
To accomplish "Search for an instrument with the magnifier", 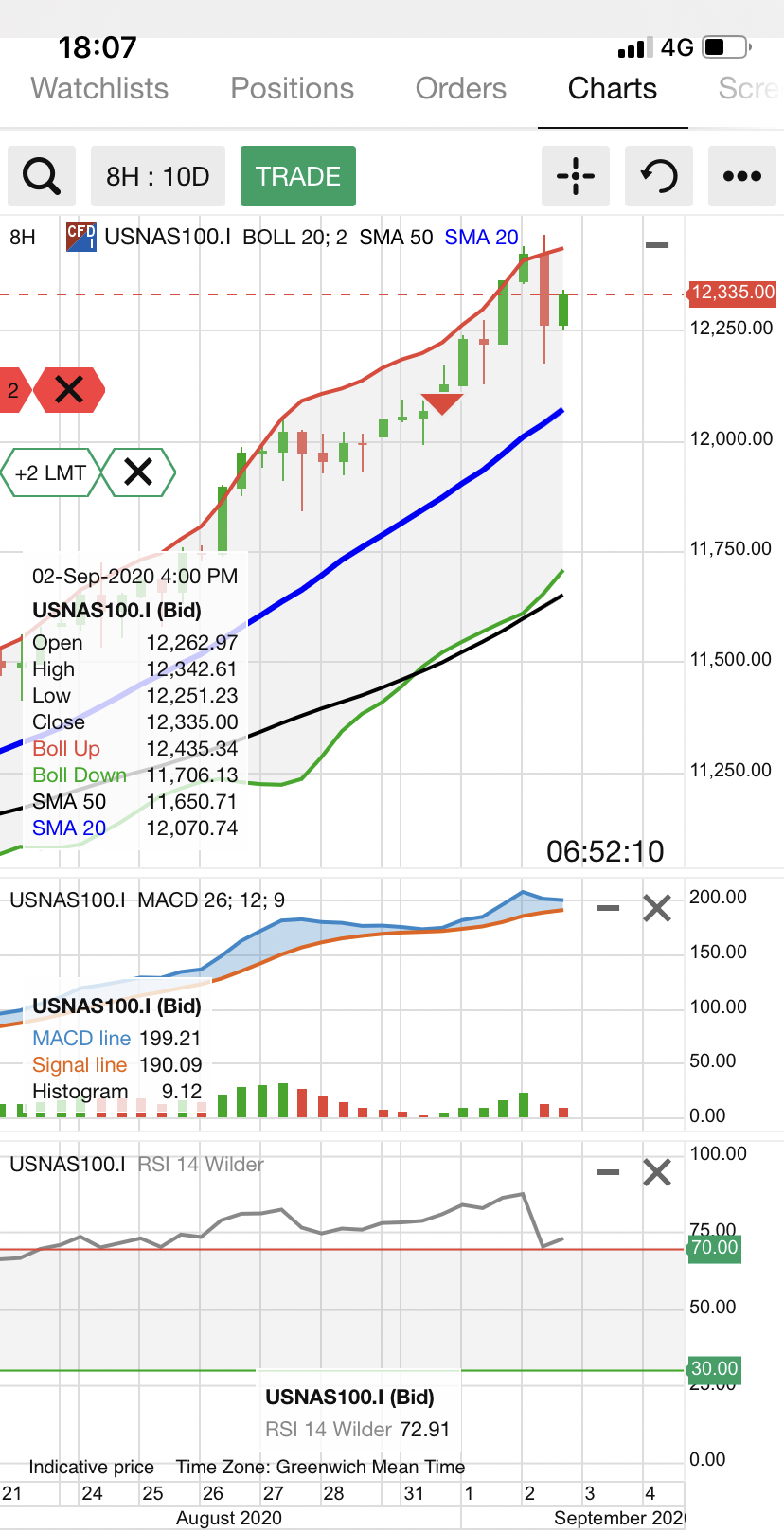I will (42, 176).
